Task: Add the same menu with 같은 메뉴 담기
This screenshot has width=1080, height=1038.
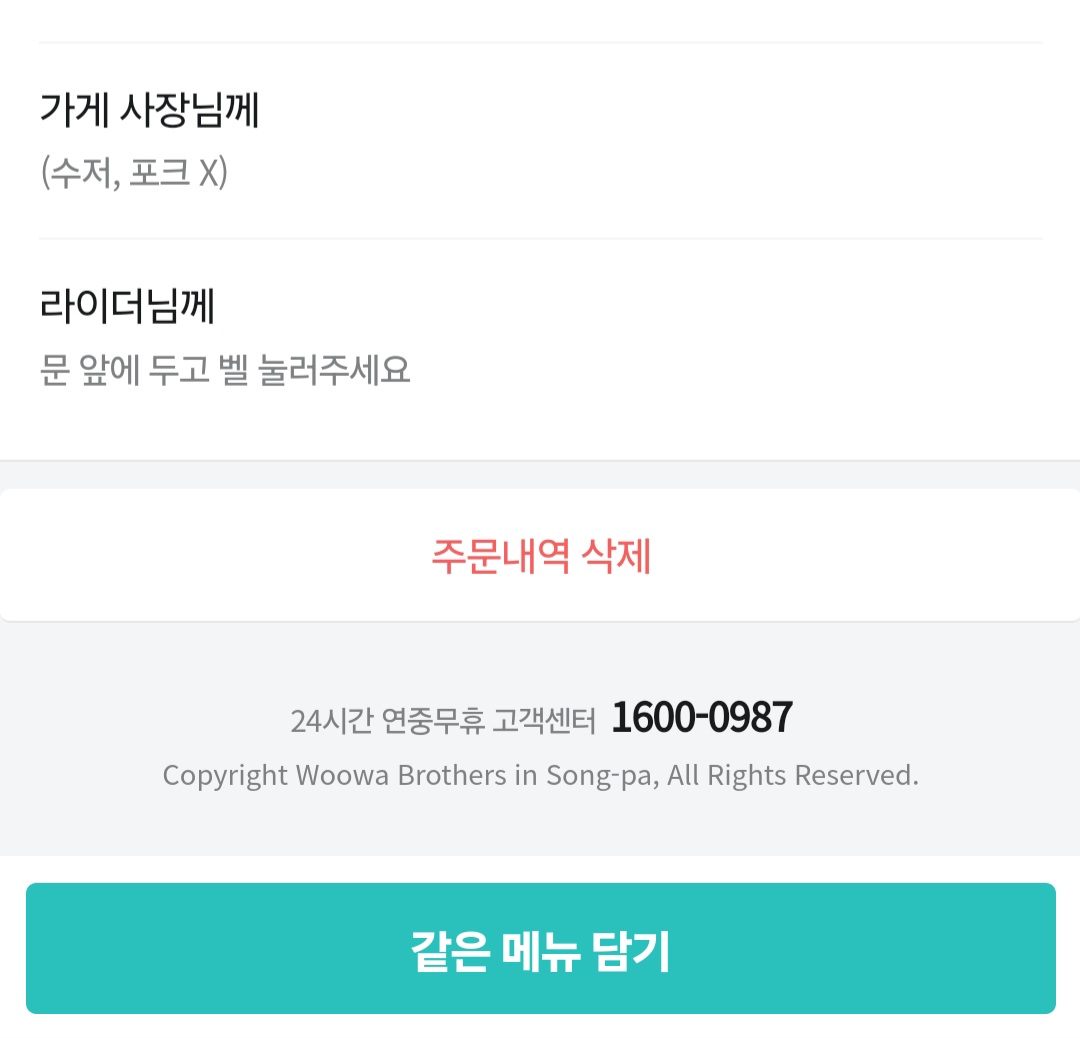Action: tap(540, 949)
